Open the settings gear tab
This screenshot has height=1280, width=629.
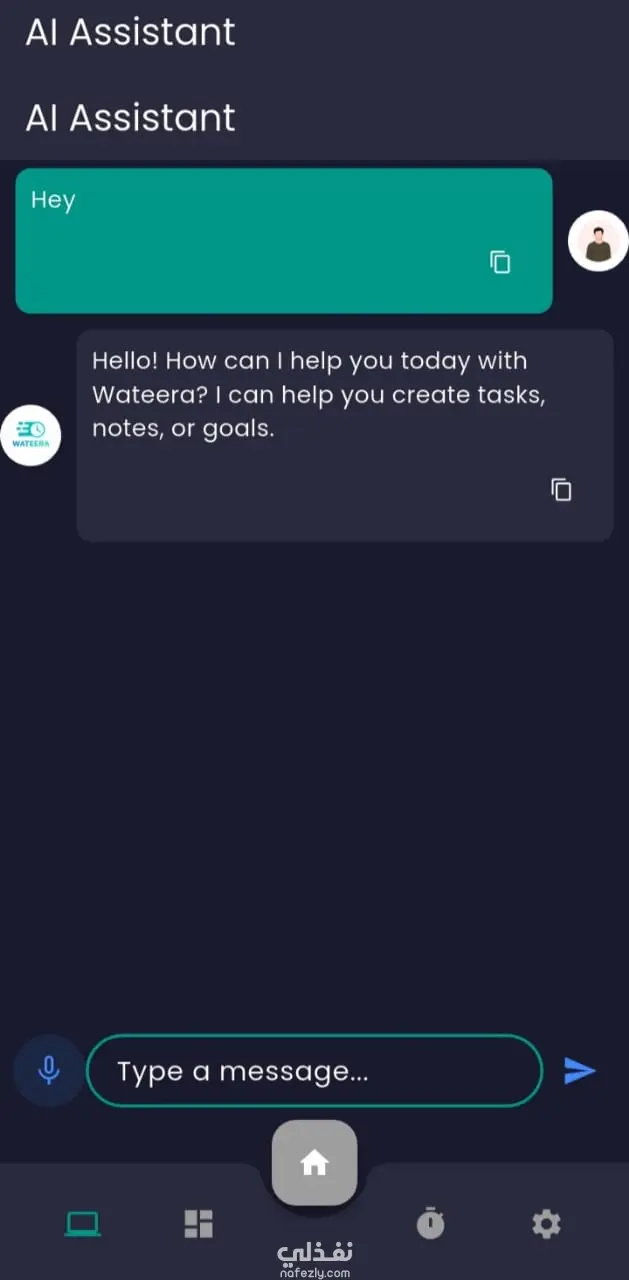tap(546, 1223)
